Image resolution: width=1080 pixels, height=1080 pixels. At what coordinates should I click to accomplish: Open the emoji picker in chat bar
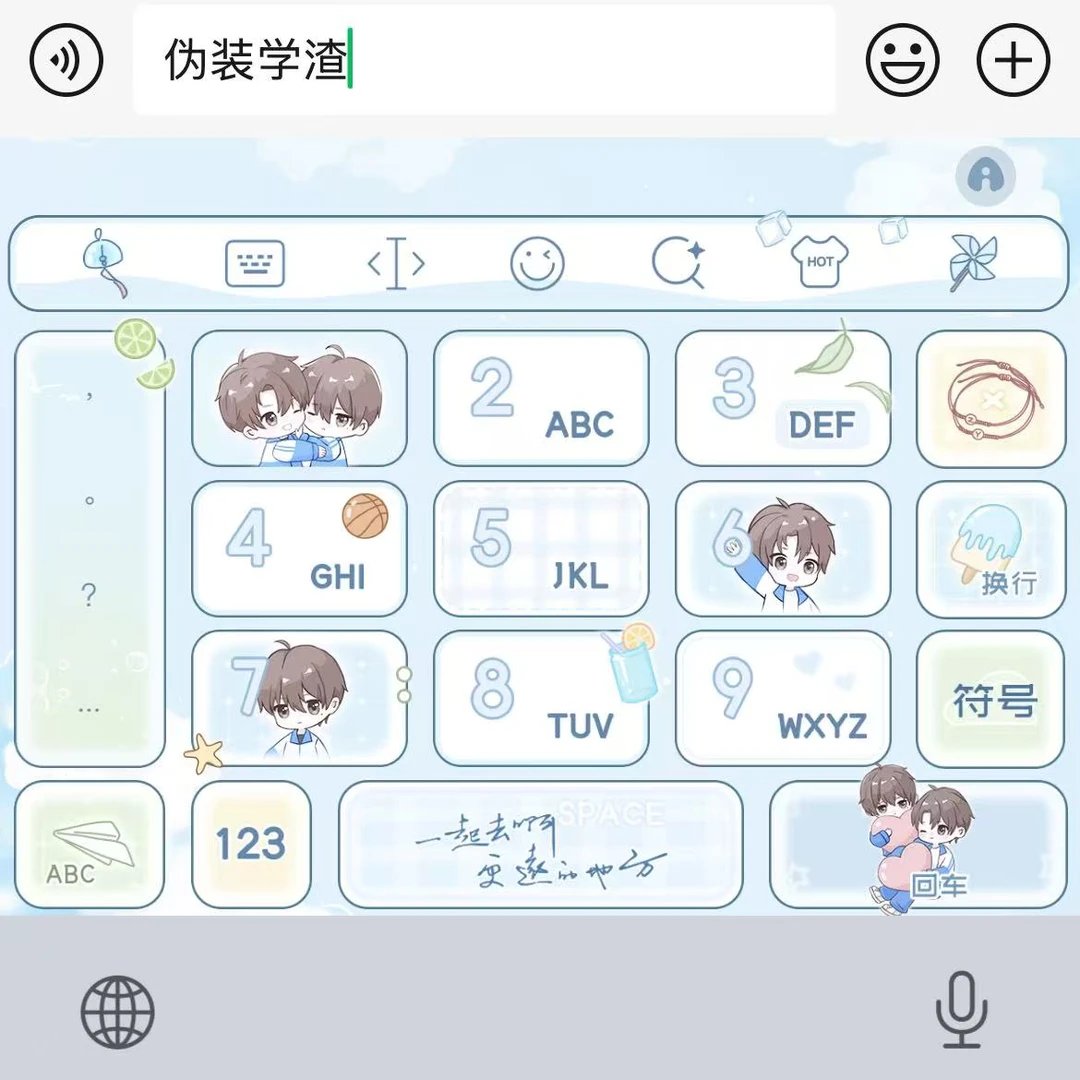point(902,60)
